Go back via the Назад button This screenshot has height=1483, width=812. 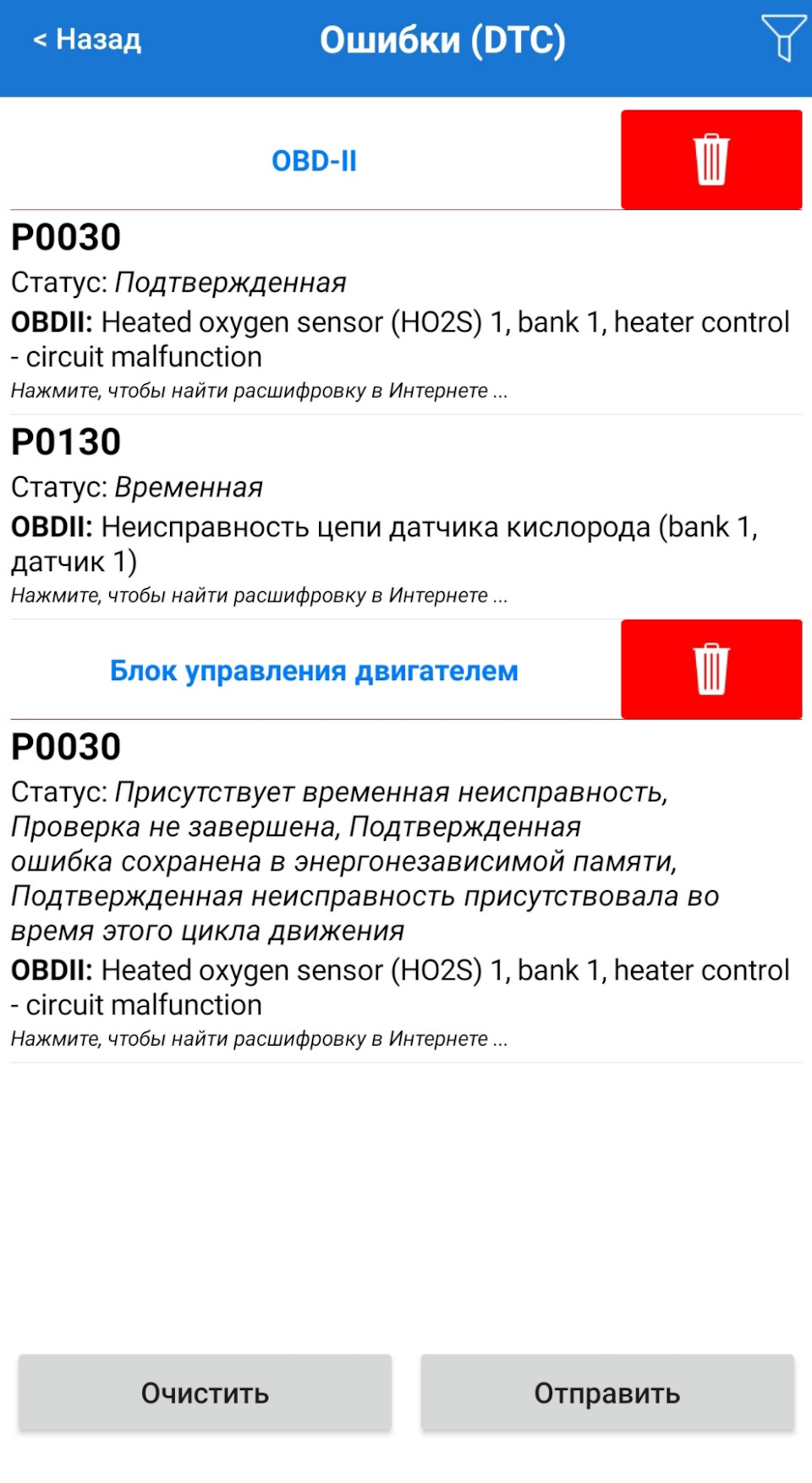tap(87, 40)
